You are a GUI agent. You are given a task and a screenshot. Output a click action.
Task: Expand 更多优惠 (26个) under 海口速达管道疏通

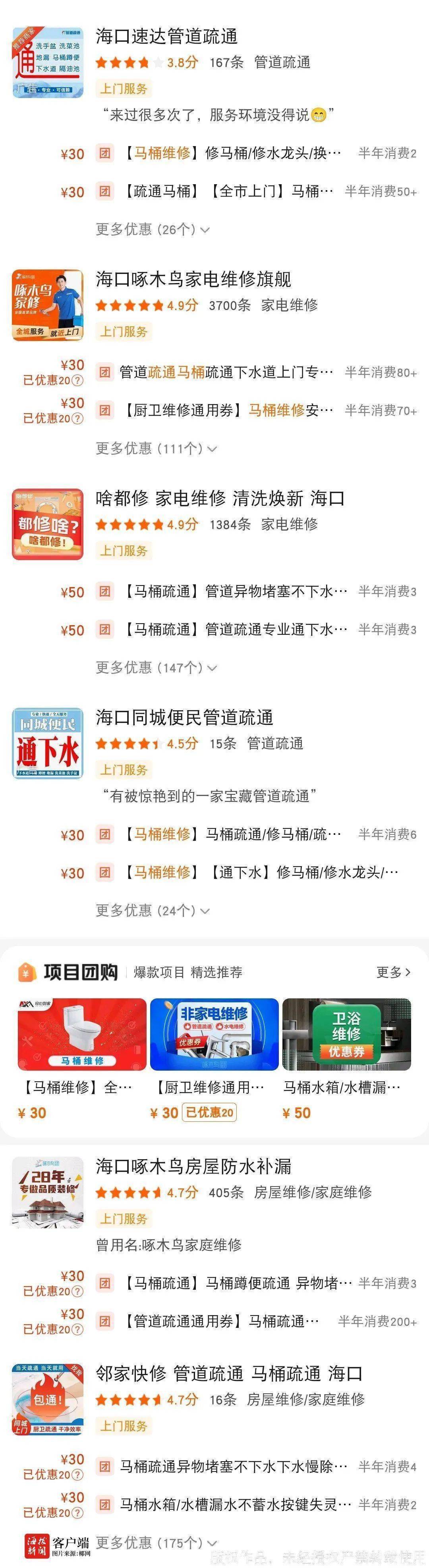(x=153, y=229)
